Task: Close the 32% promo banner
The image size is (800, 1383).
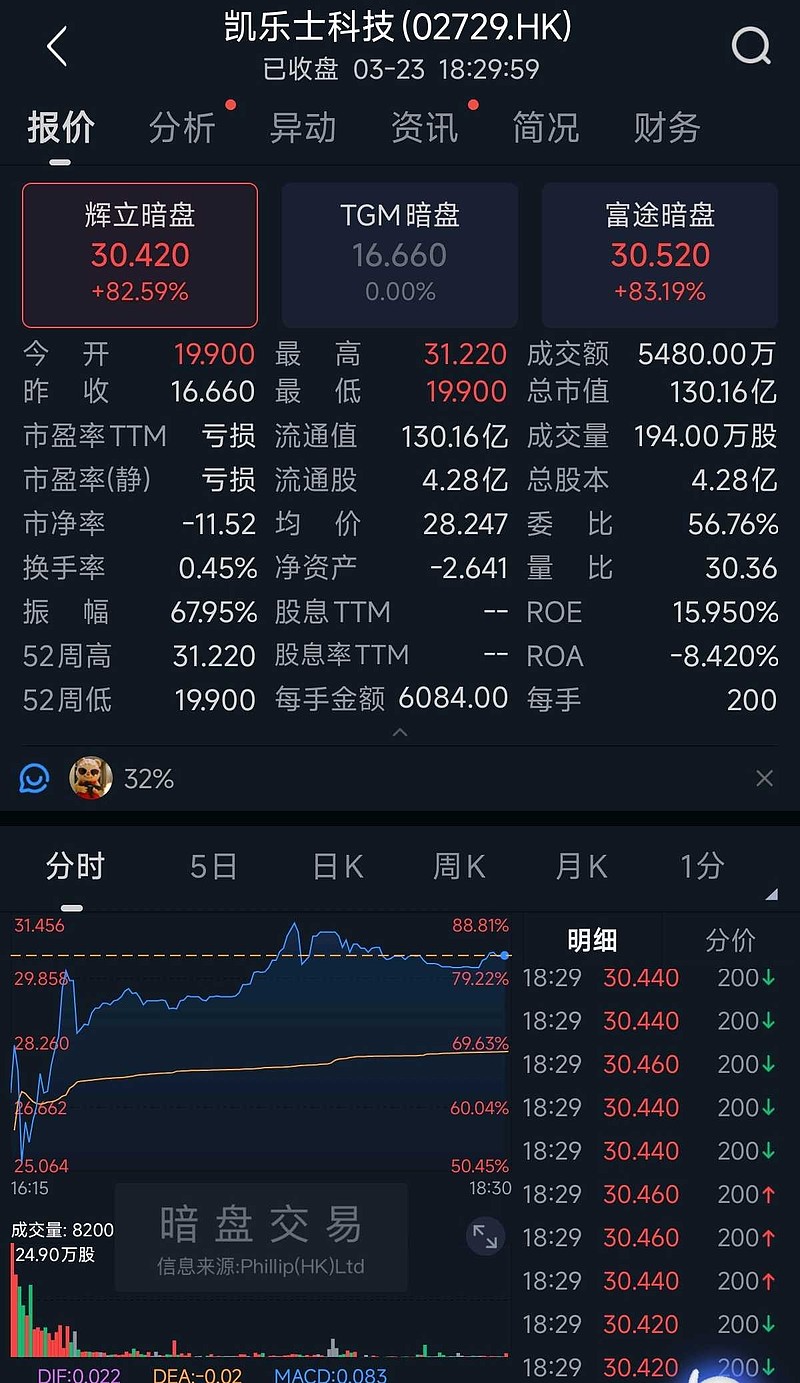Action: 765,778
